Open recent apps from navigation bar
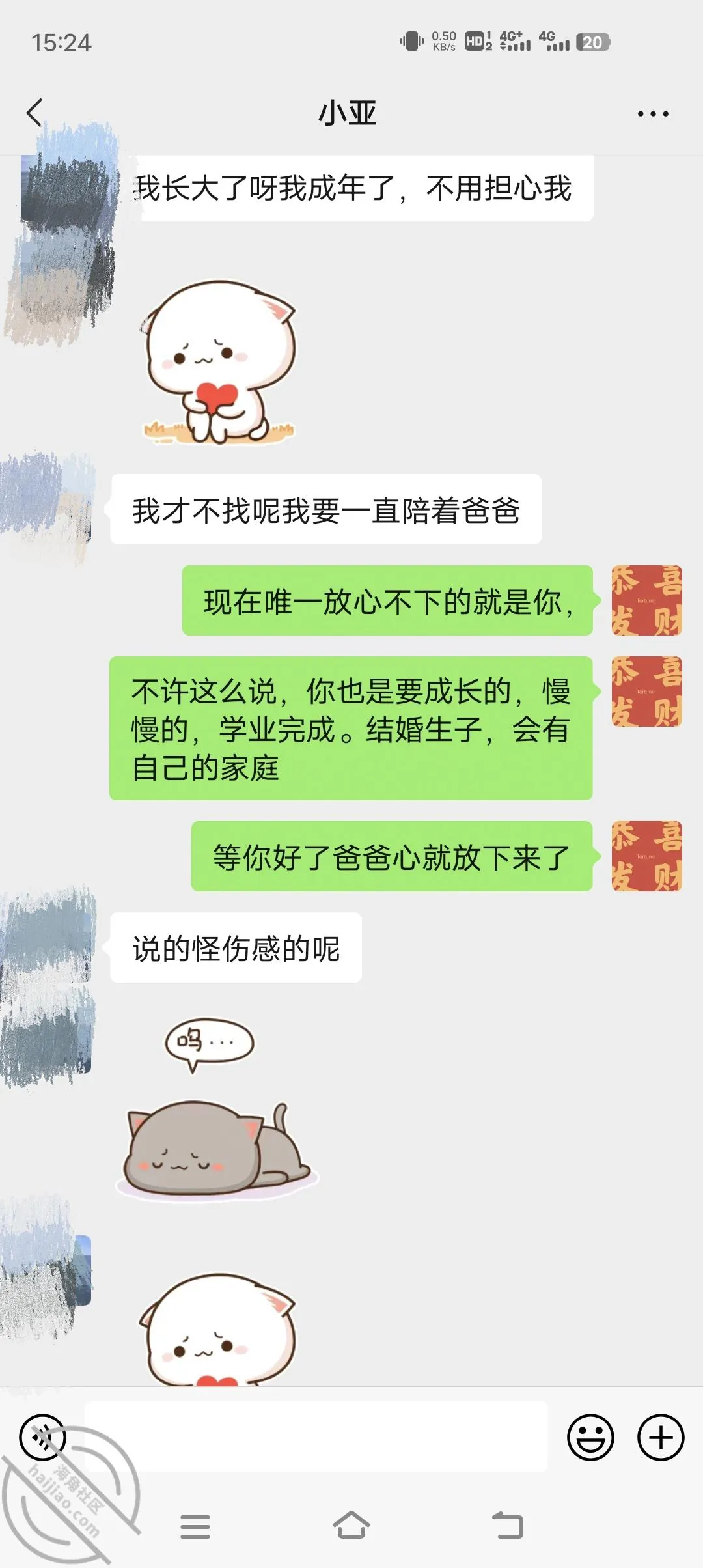The height and width of the screenshot is (1568, 703). tap(195, 1526)
